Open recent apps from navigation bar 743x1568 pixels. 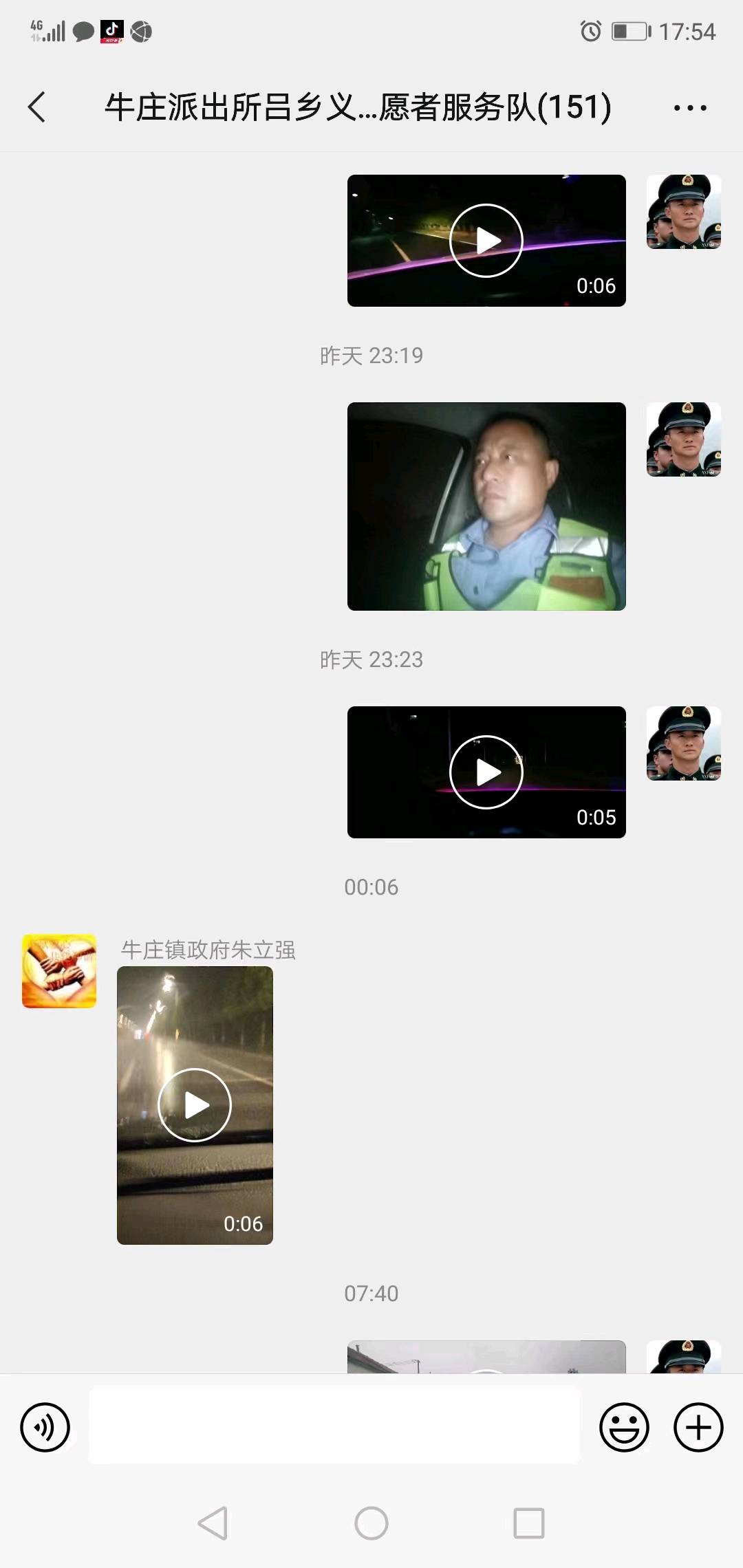(x=529, y=1523)
